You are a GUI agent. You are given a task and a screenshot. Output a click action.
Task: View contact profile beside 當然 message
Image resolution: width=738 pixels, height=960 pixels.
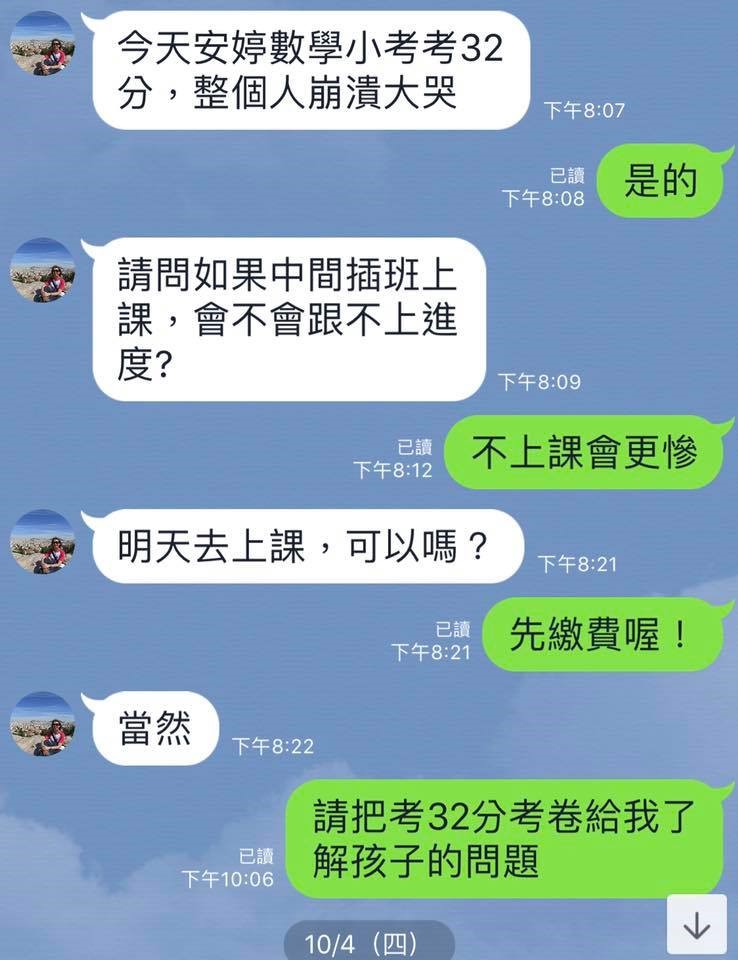coord(42,724)
